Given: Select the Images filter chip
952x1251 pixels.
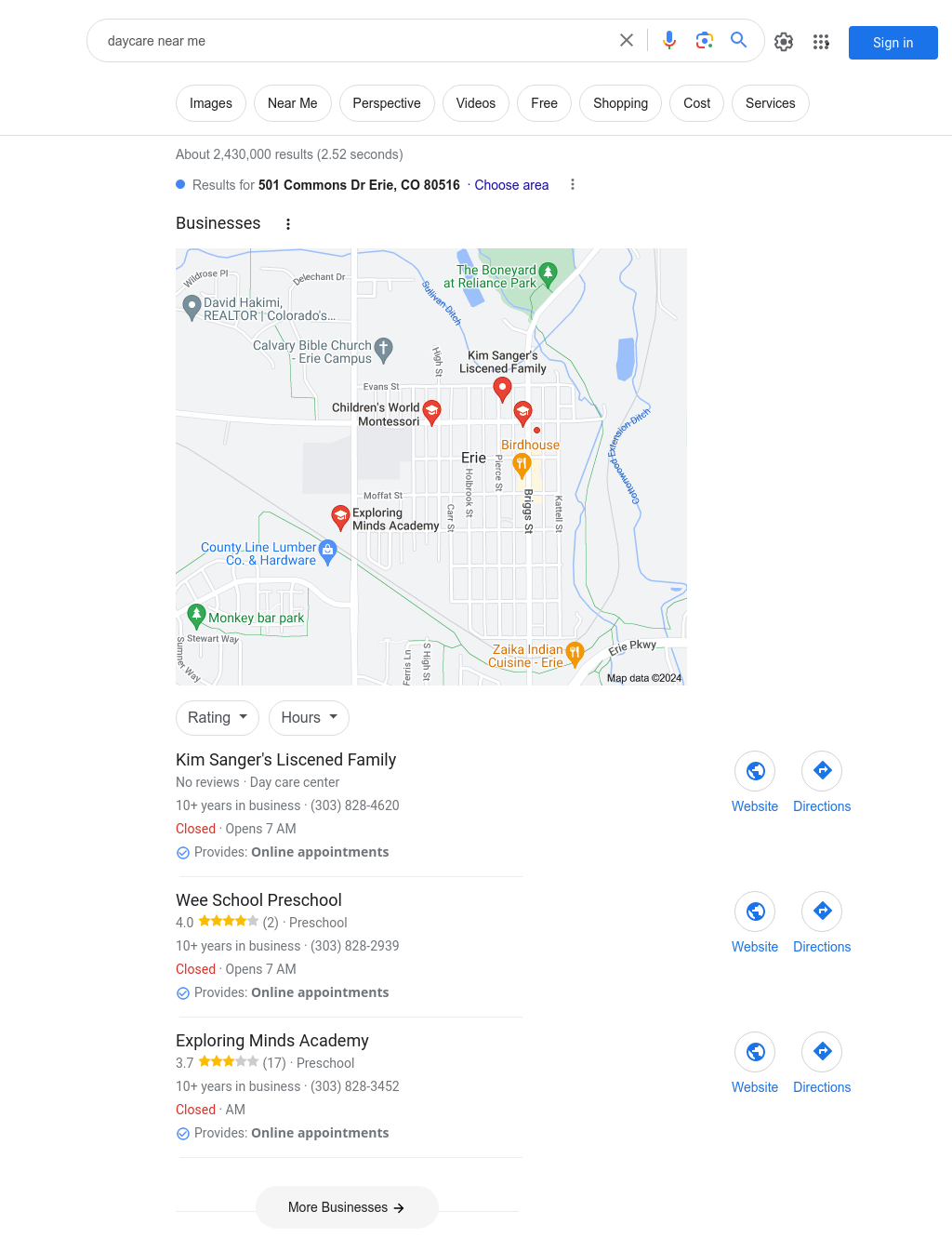Looking at the screenshot, I should 211,103.
